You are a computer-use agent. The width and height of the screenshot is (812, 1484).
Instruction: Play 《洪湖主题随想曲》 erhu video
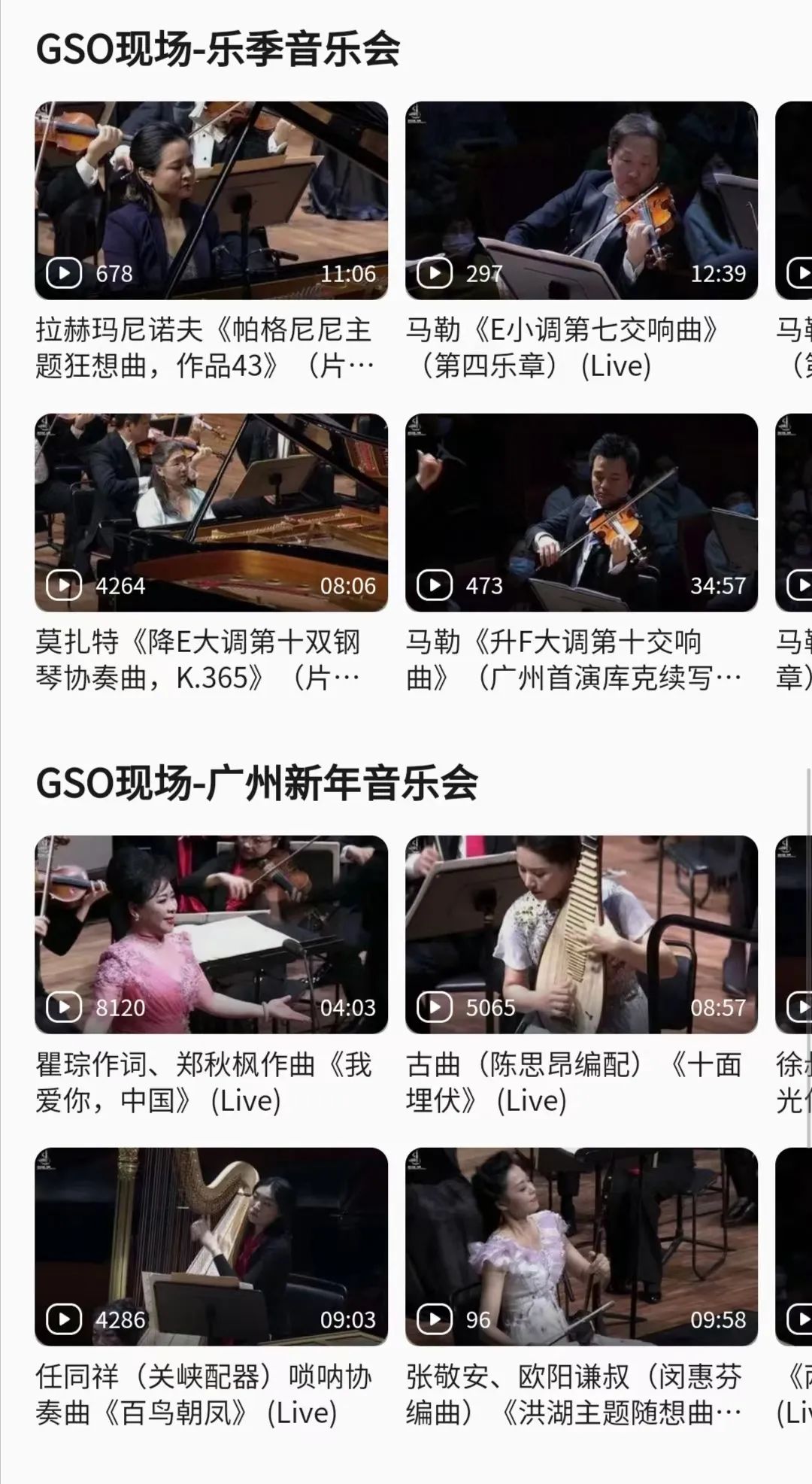click(581, 1246)
